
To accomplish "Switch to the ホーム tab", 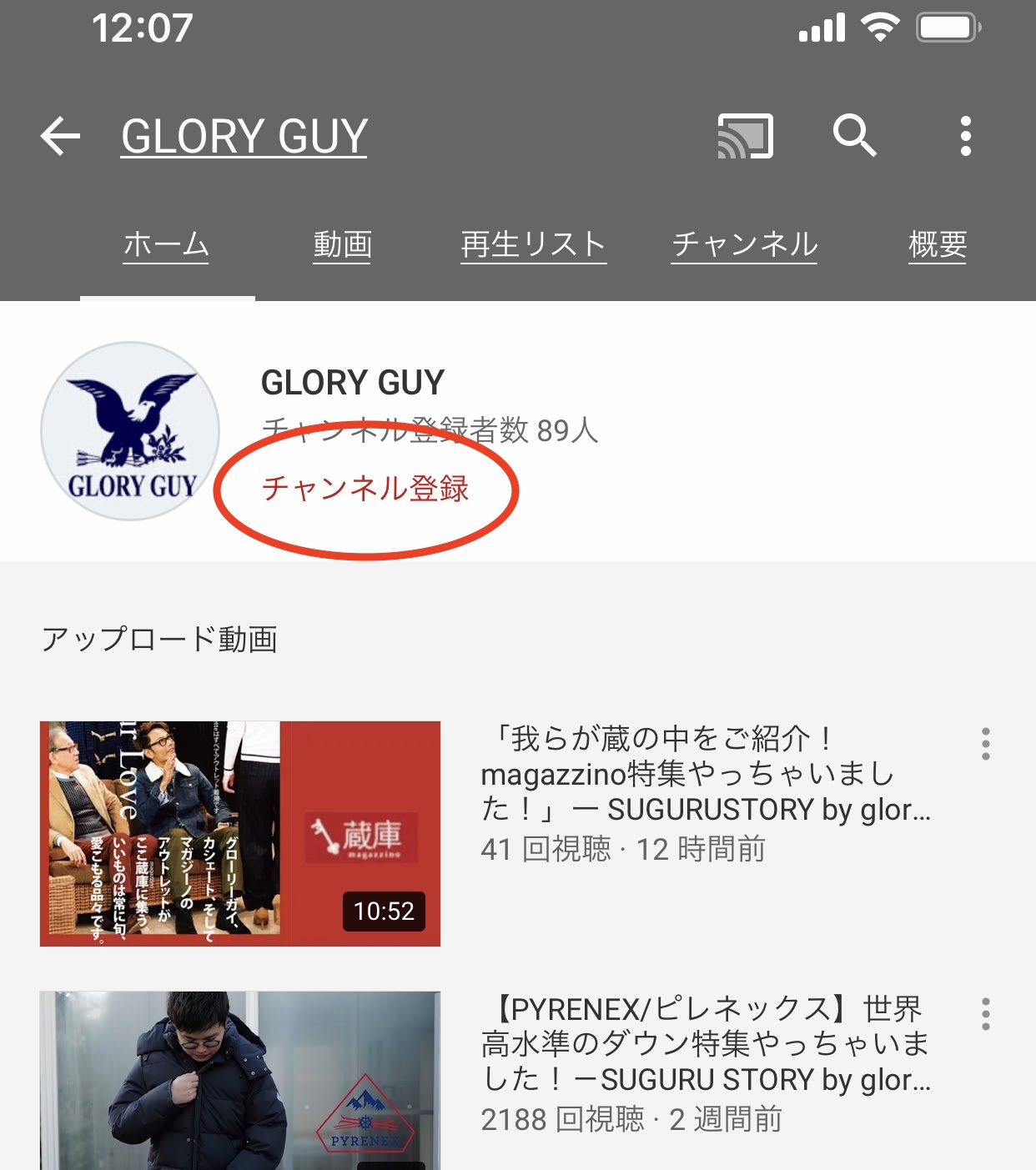I will pyautogui.click(x=166, y=245).
